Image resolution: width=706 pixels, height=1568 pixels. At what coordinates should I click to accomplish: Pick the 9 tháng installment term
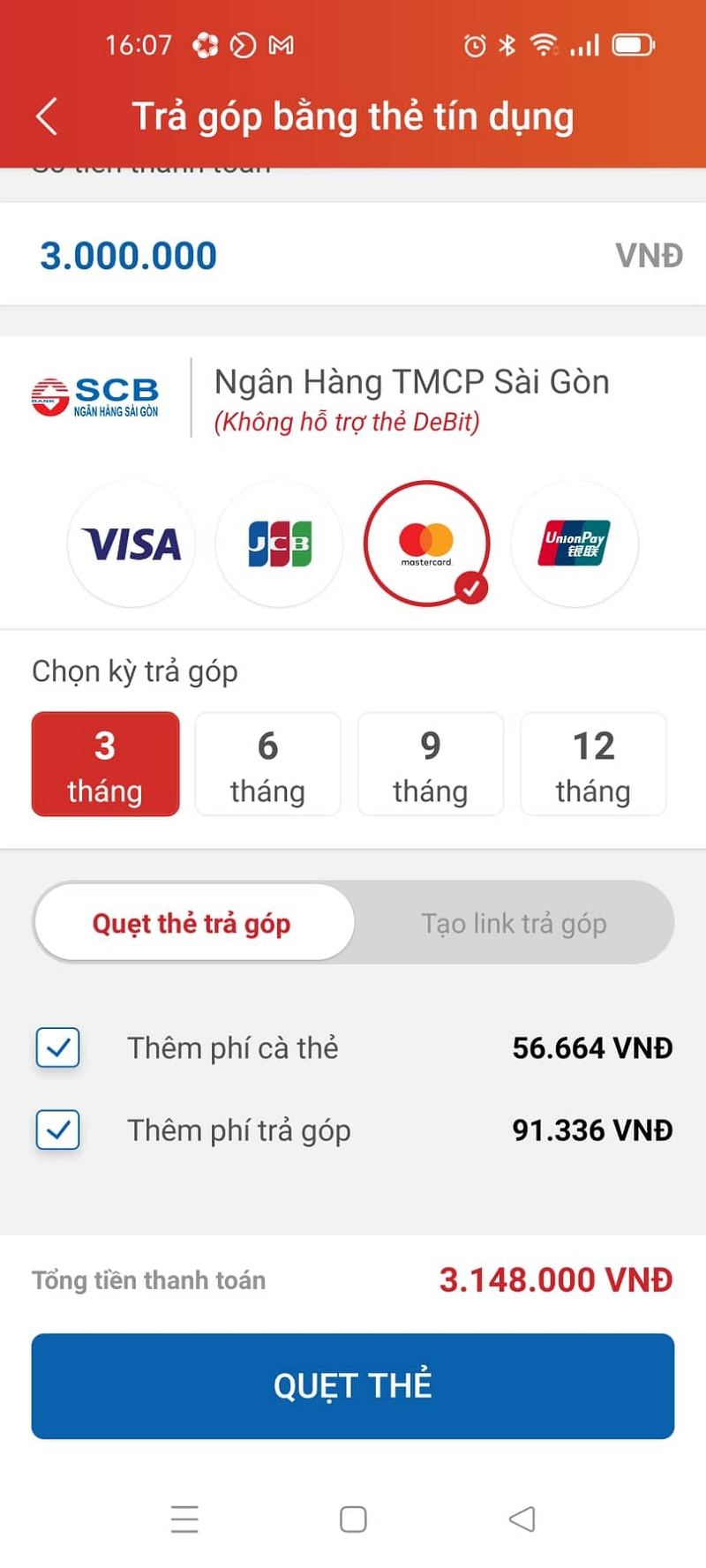(x=430, y=764)
